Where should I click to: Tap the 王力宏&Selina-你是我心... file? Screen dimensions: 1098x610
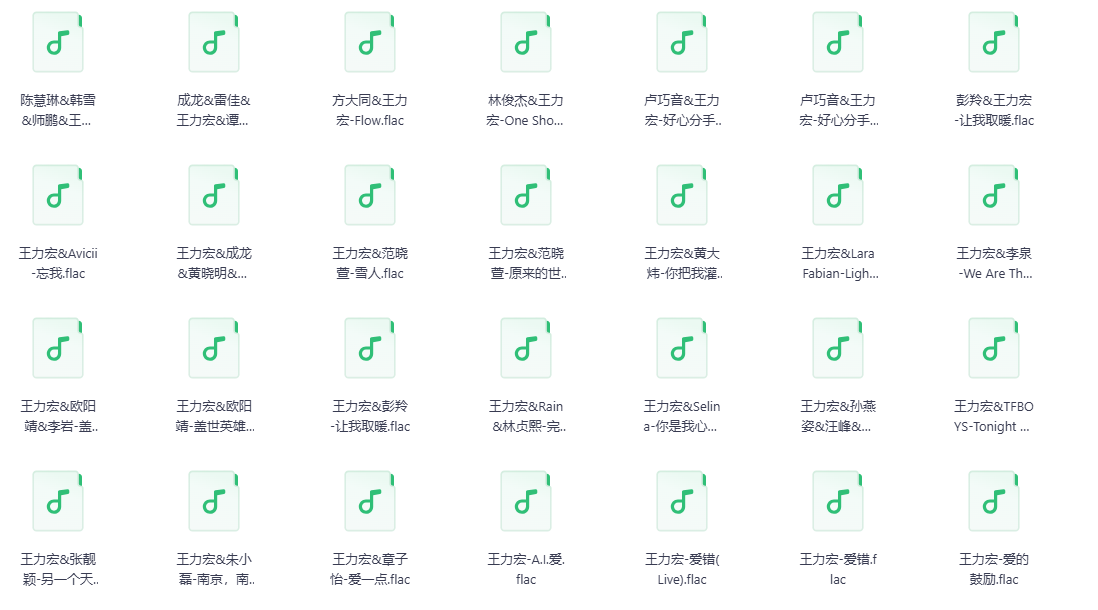(x=682, y=349)
